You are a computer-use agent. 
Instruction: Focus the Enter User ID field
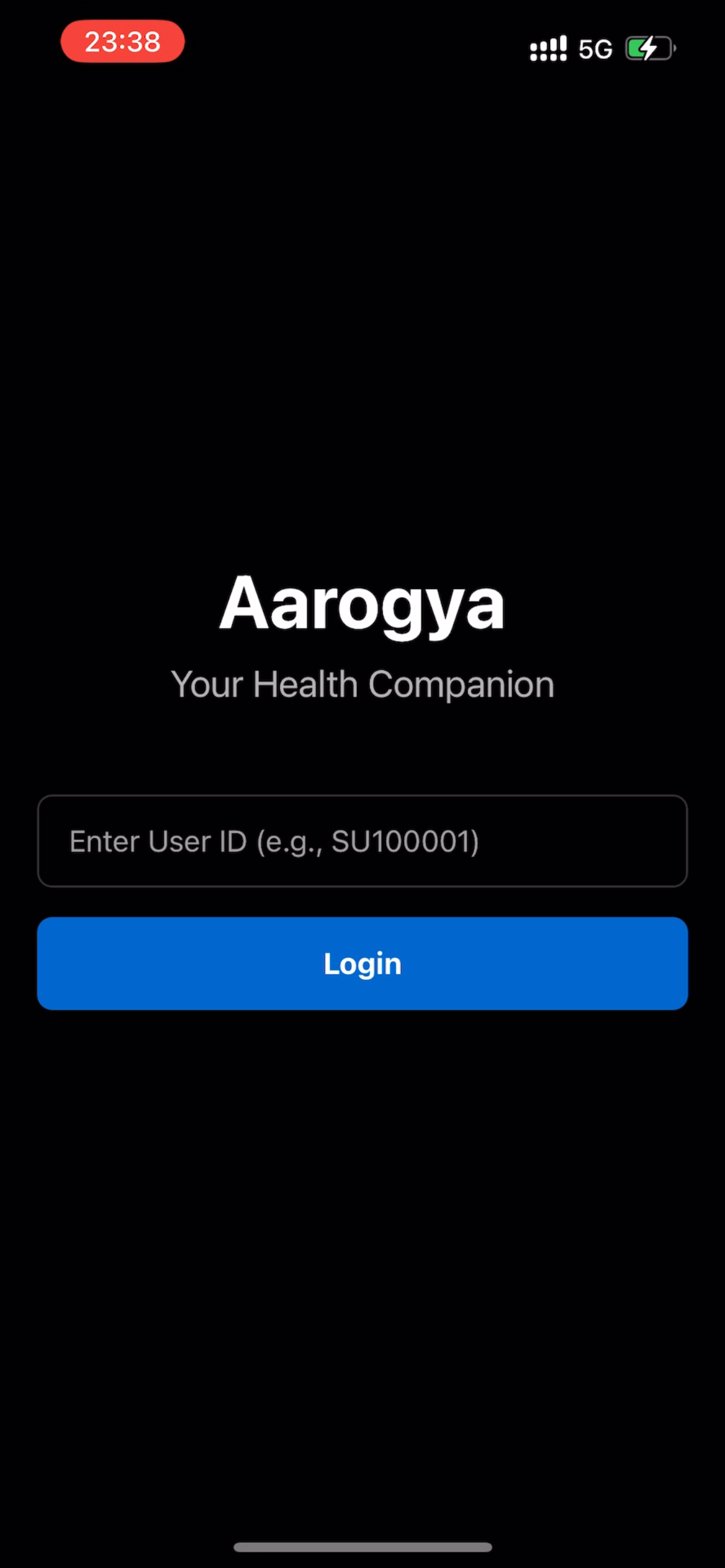click(x=362, y=841)
